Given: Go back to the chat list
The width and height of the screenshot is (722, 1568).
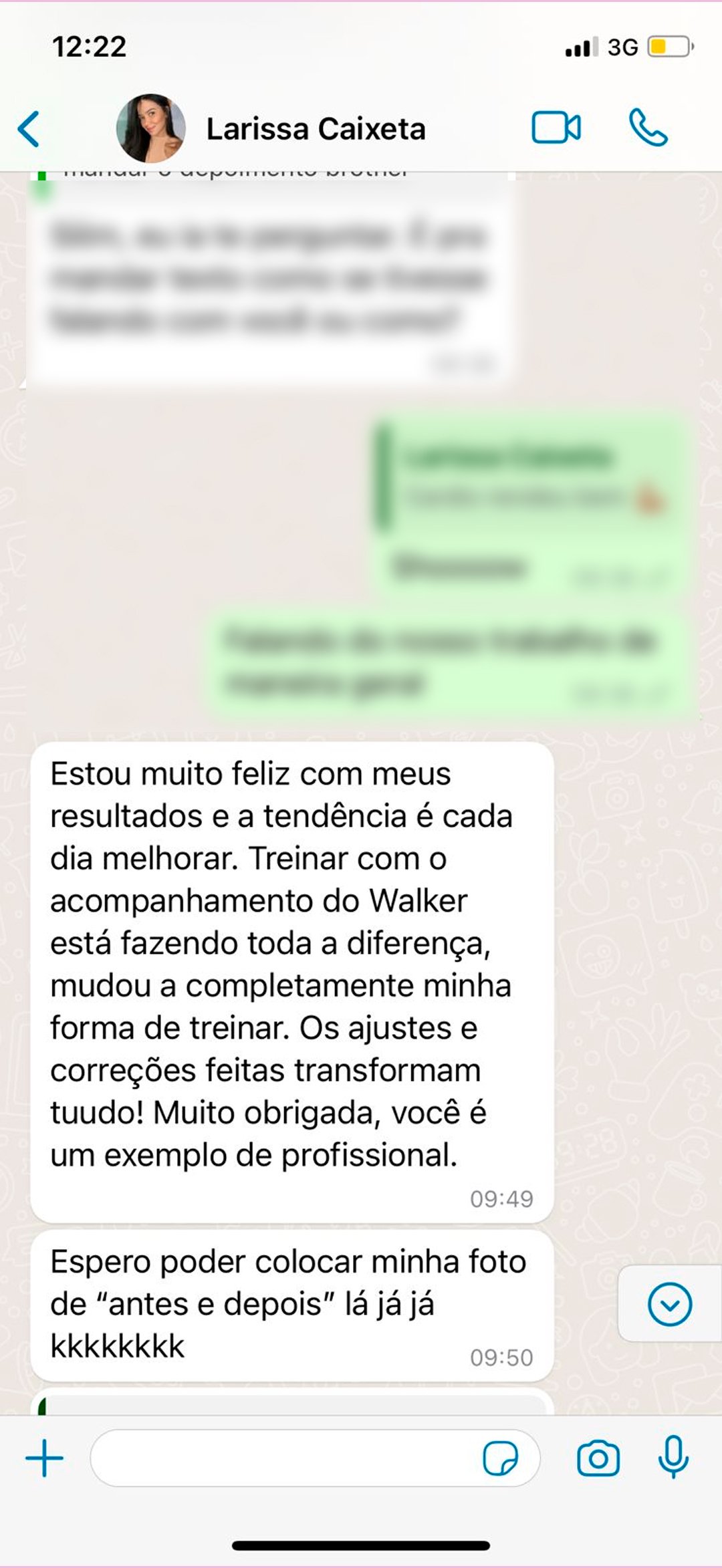Looking at the screenshot, I should (x=29, y=128).
